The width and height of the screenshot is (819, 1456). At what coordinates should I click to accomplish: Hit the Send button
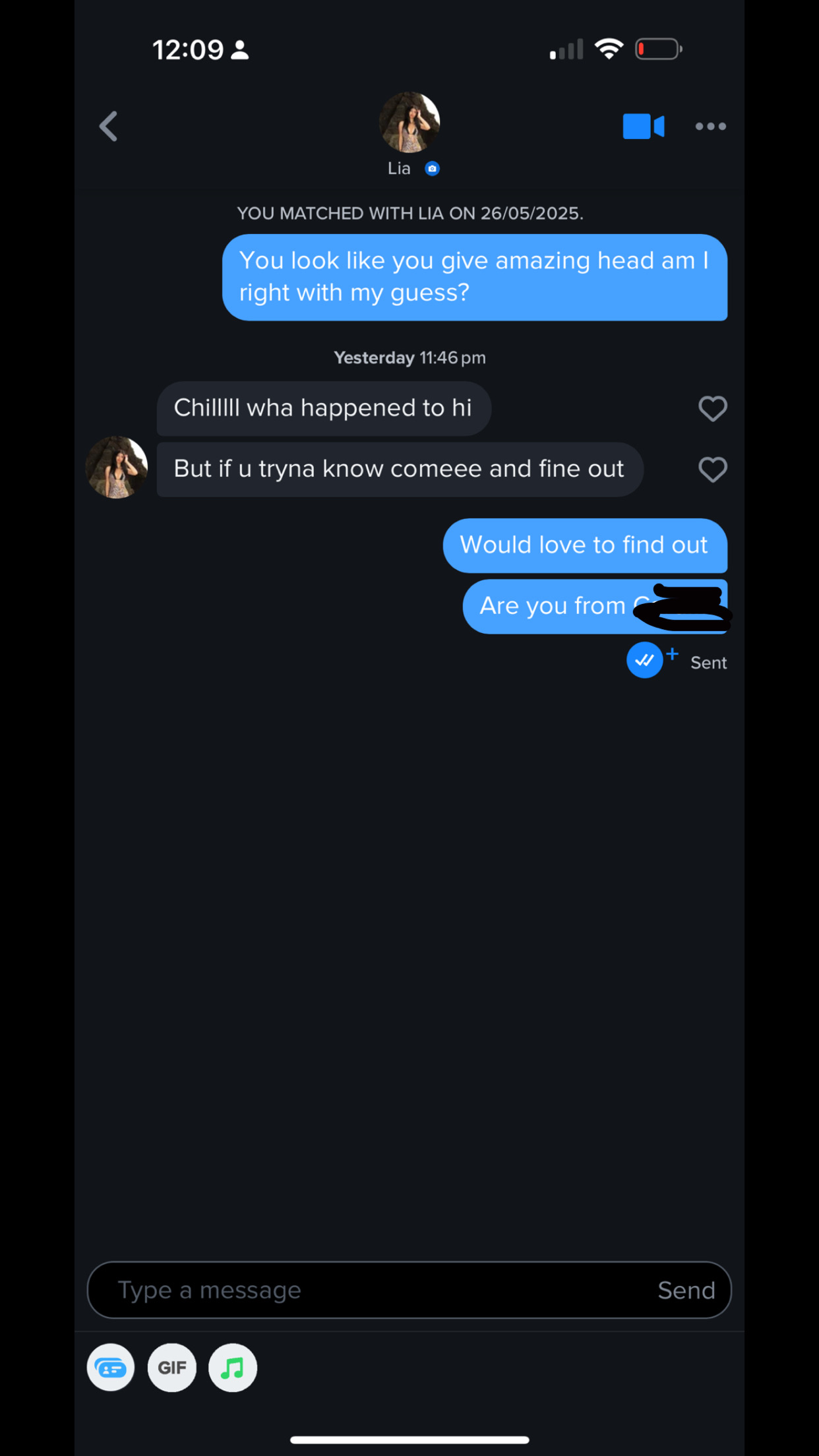coord(686,1290)
